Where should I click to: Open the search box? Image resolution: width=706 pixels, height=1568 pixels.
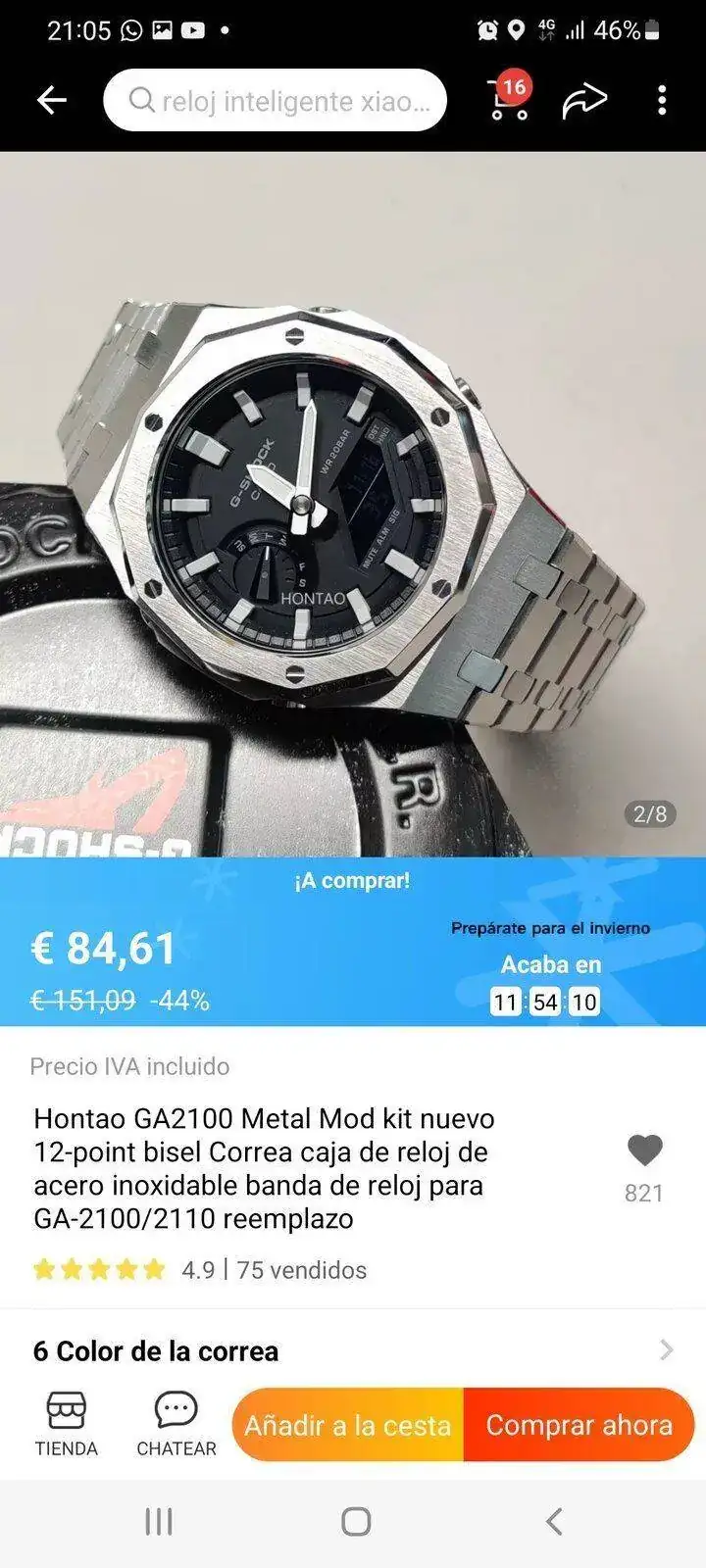click(x=275, y=100)
